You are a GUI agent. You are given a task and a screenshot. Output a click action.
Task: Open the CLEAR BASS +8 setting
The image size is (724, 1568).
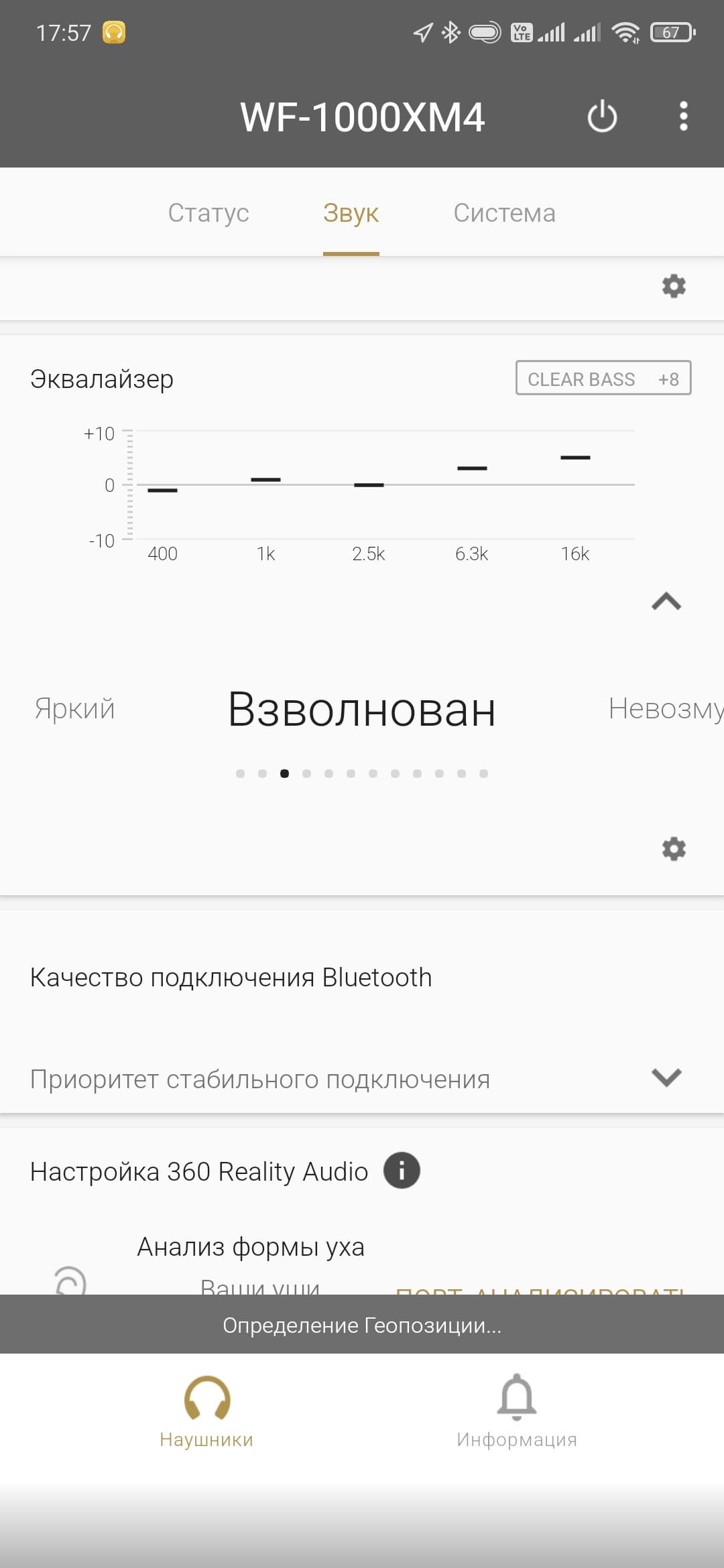[x=603, y=379]
